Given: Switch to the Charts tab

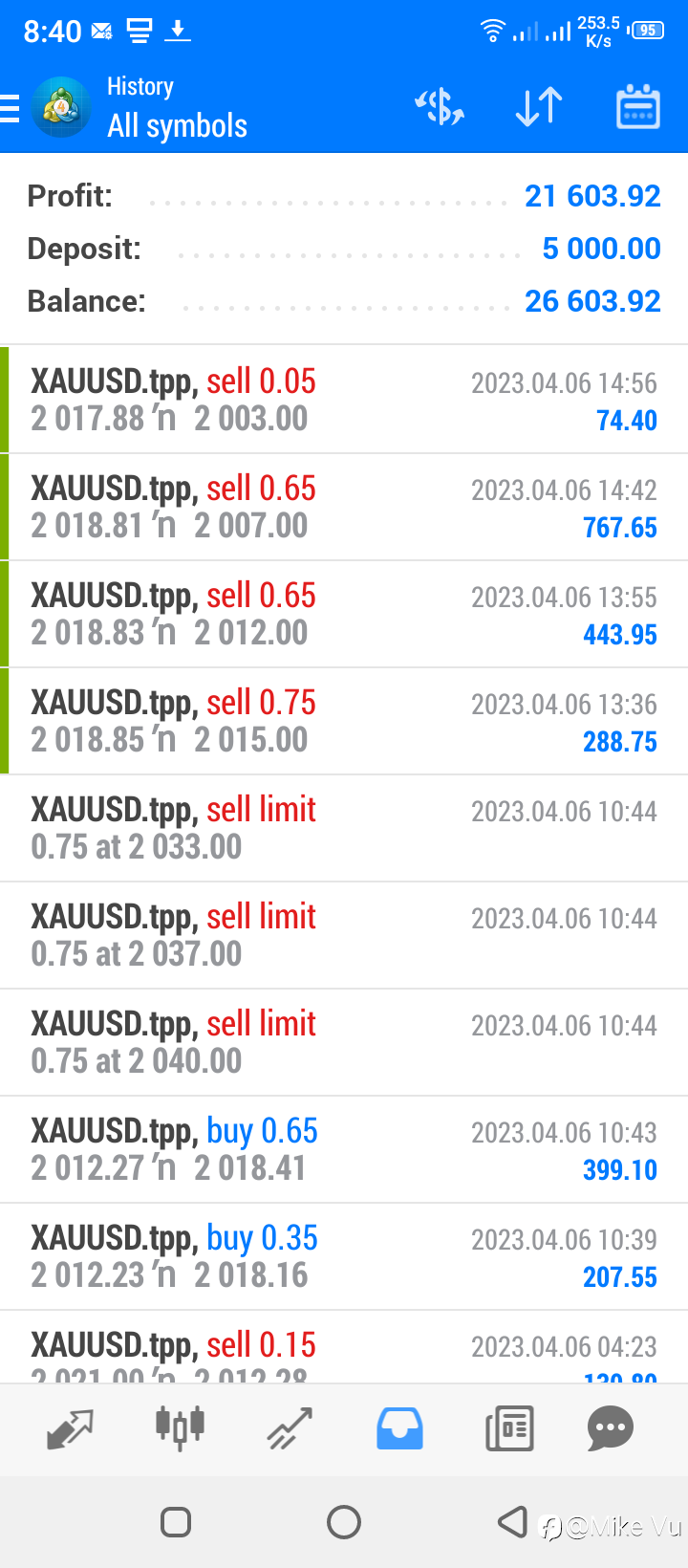Looking at the screenshot, I should pos(180,1429).
